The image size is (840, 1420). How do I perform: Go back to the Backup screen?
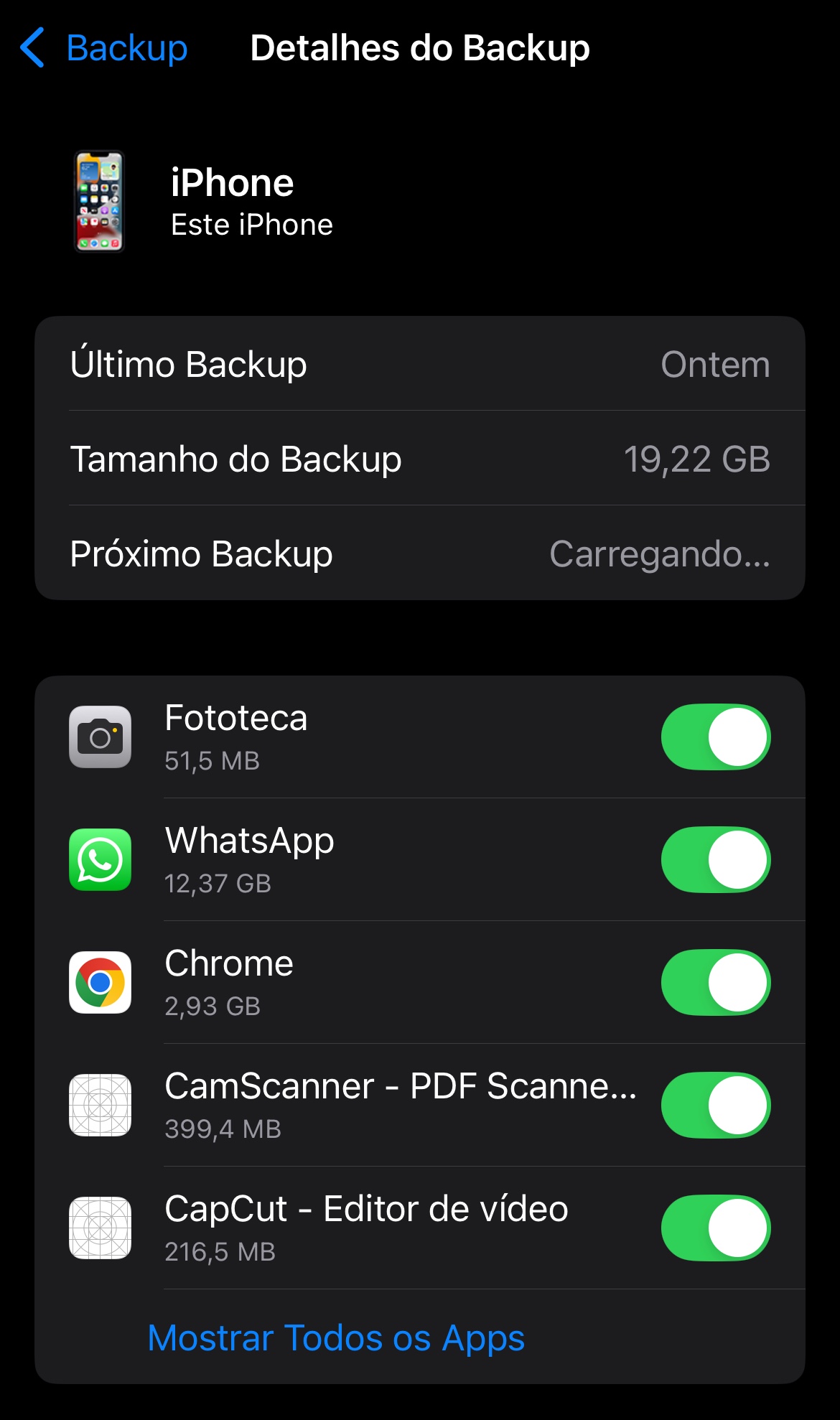[104, 48]
